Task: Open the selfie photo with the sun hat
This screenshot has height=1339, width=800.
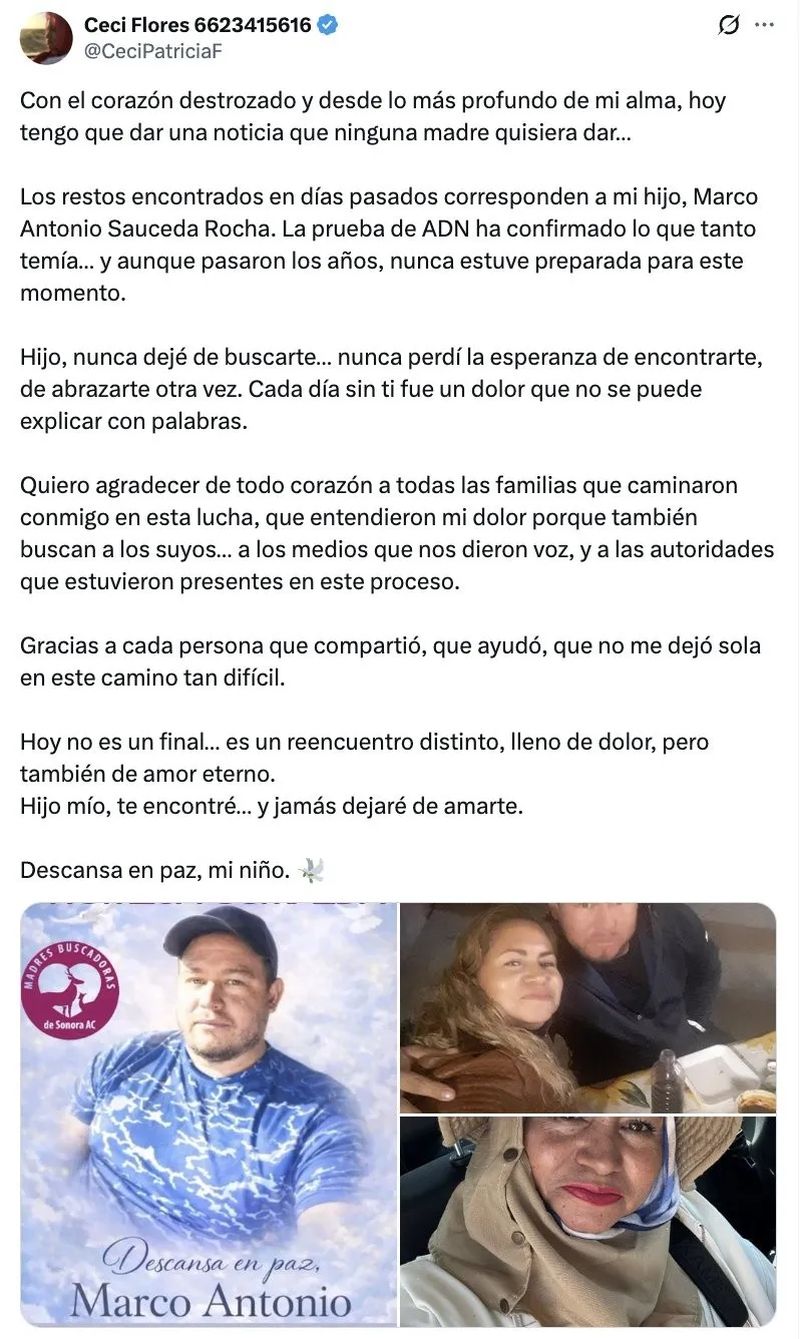Action: [588, 1221]
